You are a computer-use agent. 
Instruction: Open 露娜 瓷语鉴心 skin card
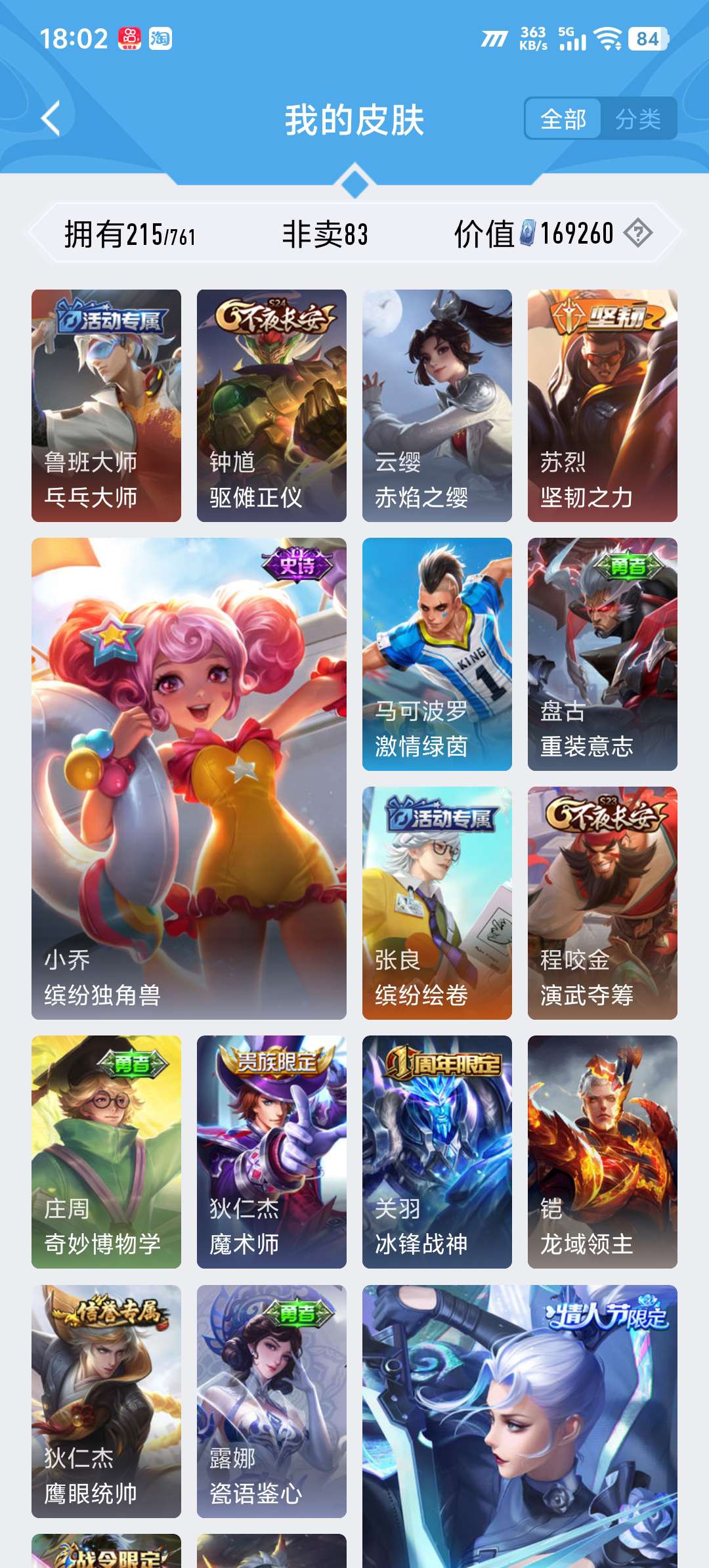(x=272, y=1401)
